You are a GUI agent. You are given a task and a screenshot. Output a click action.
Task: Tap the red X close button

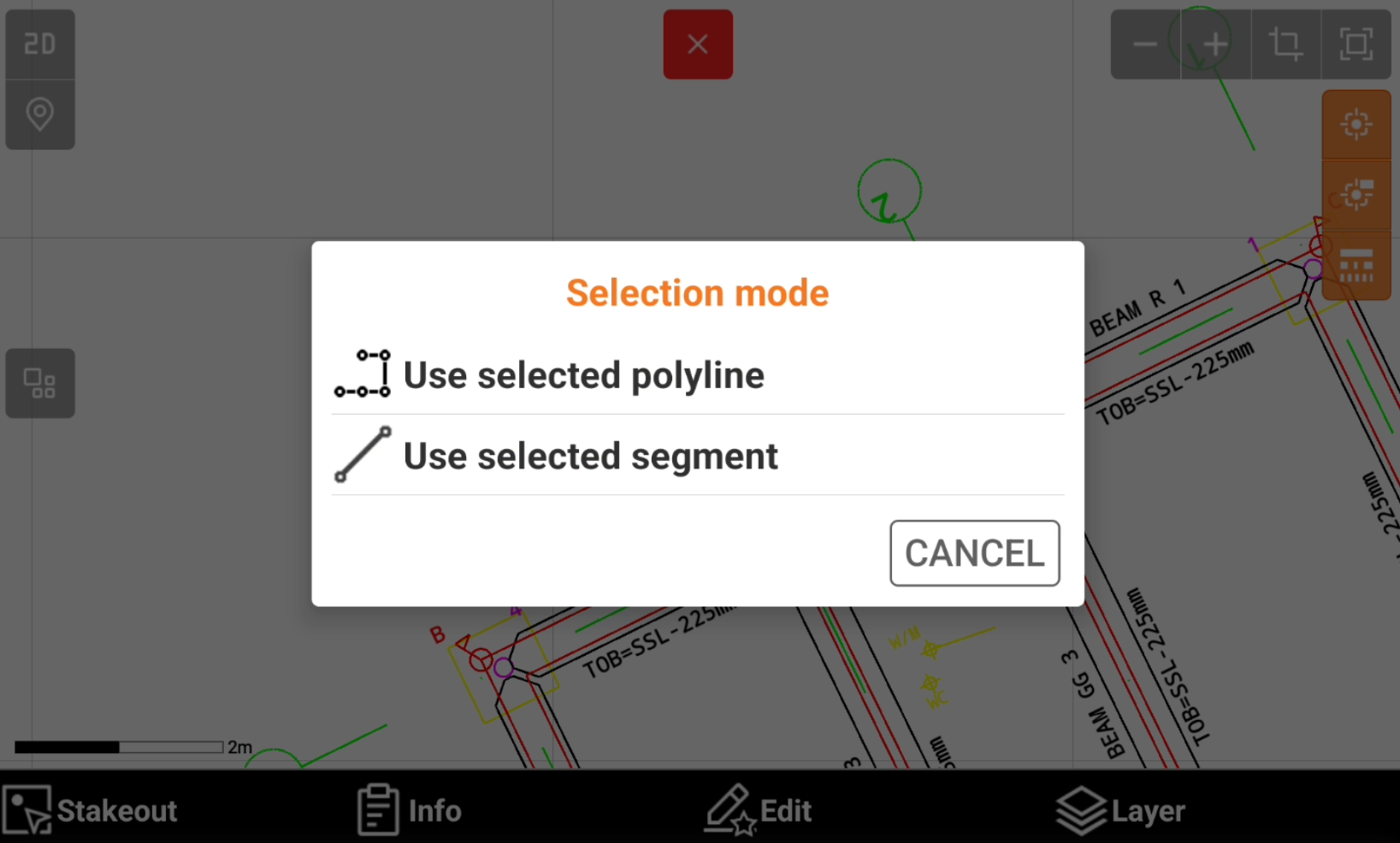point(698,44)
